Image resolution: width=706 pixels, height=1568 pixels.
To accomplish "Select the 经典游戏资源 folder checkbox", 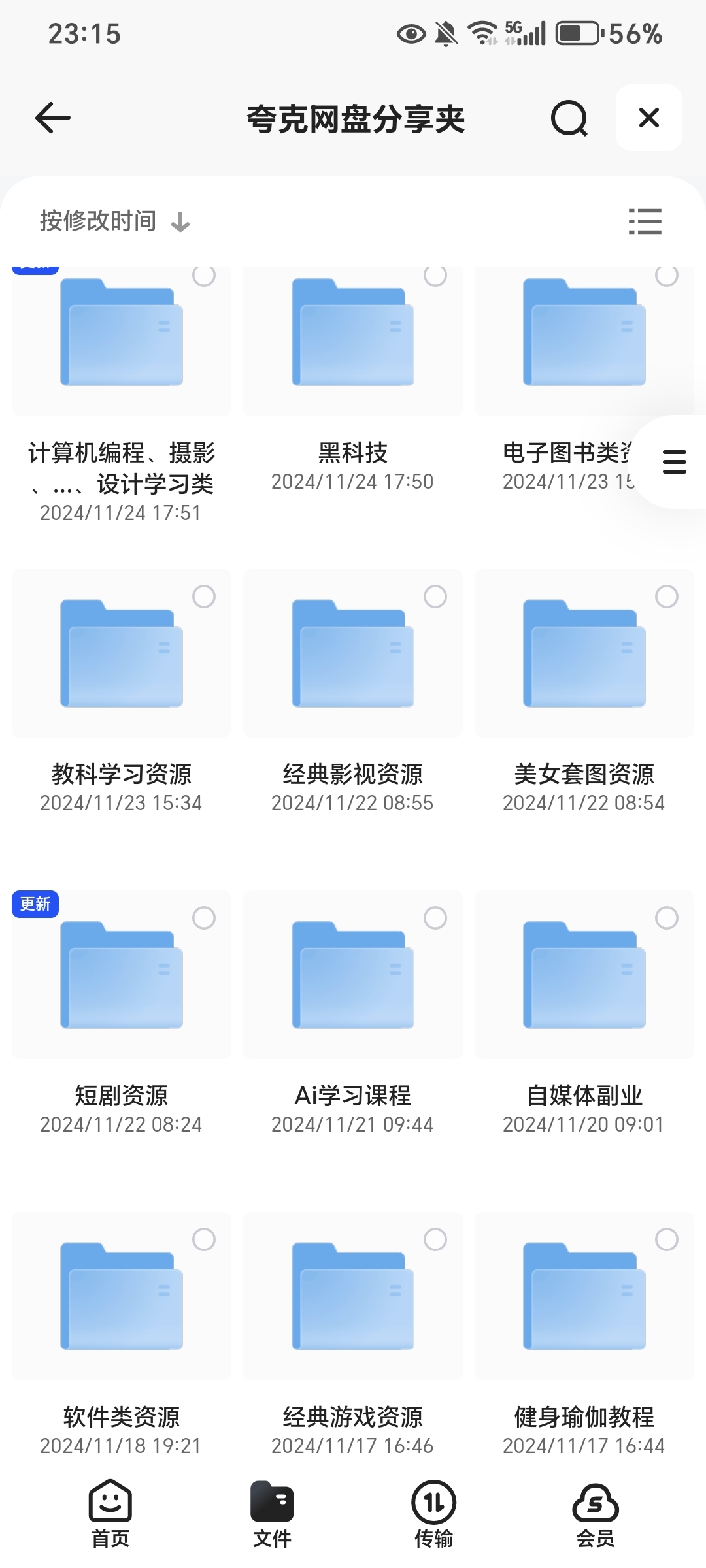I will pos(435,1239).
